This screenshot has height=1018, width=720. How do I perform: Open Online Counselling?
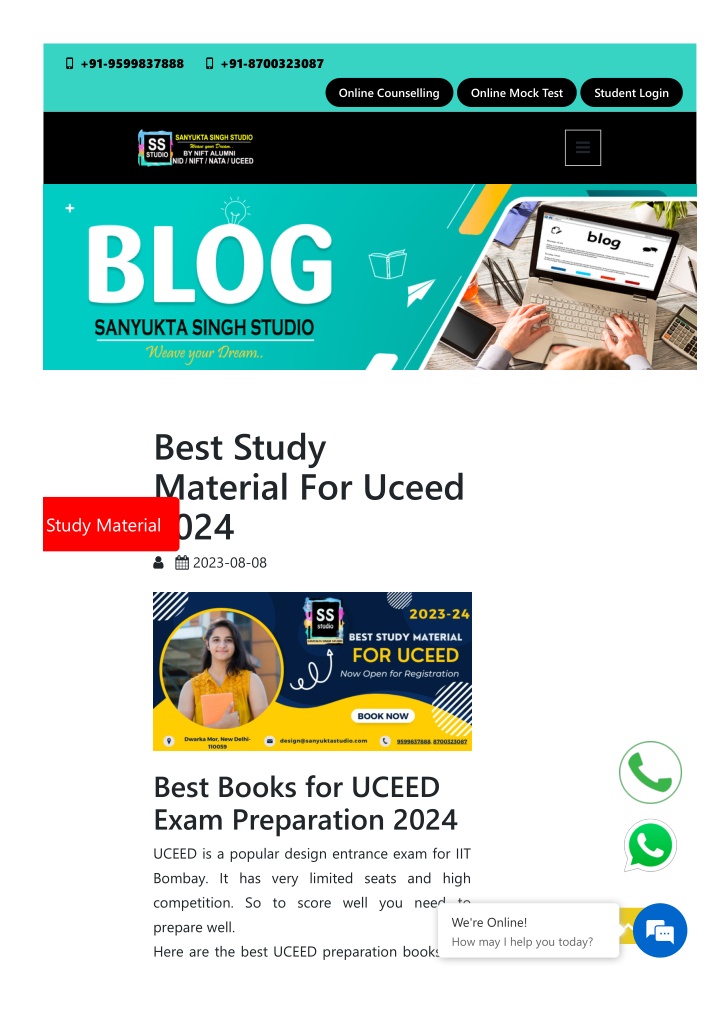pos(389,93)
